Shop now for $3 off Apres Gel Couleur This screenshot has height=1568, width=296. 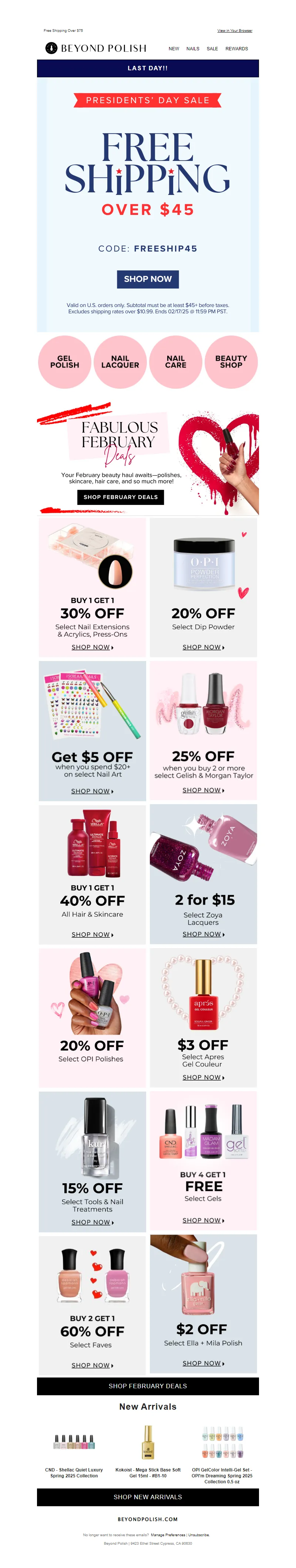click(203, 1078)
